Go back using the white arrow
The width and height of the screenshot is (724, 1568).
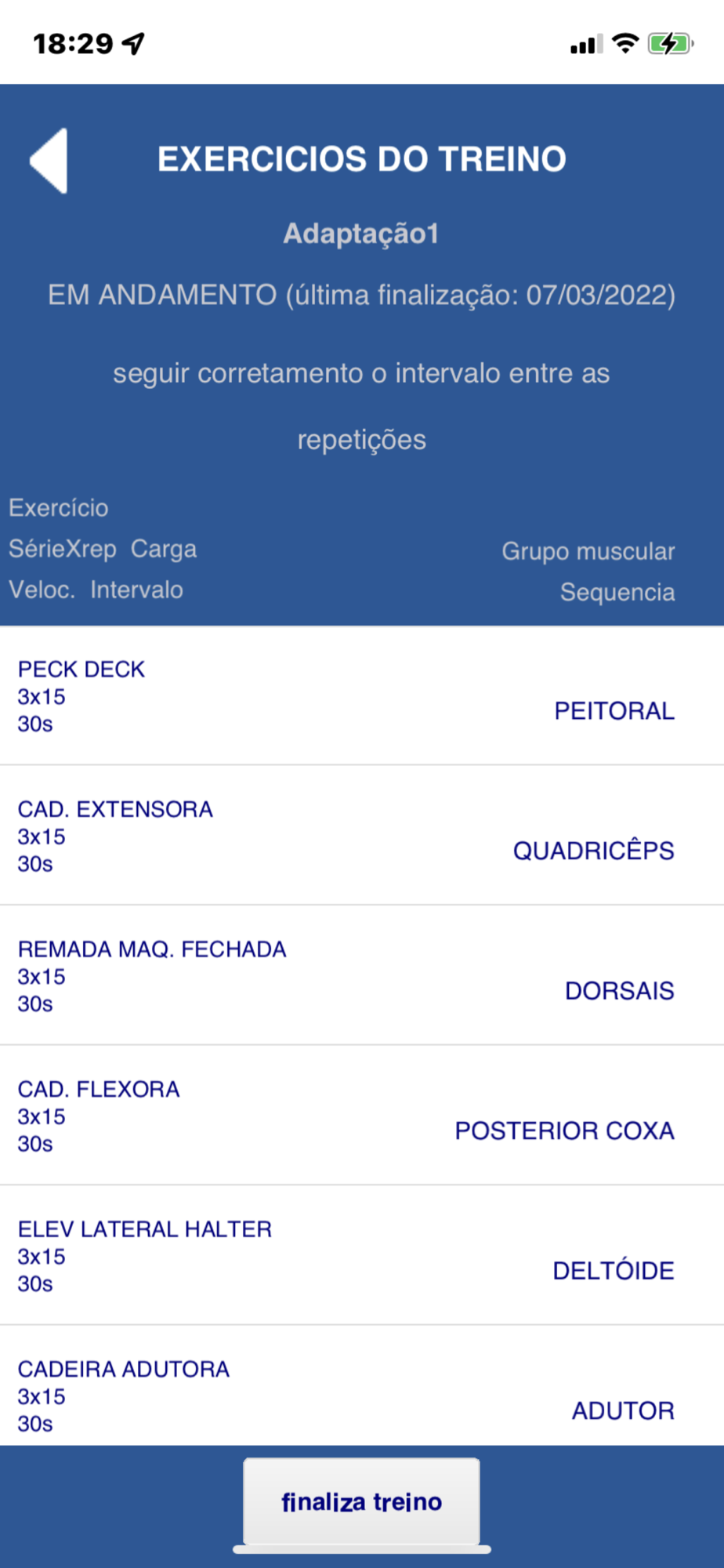(49, 160)
